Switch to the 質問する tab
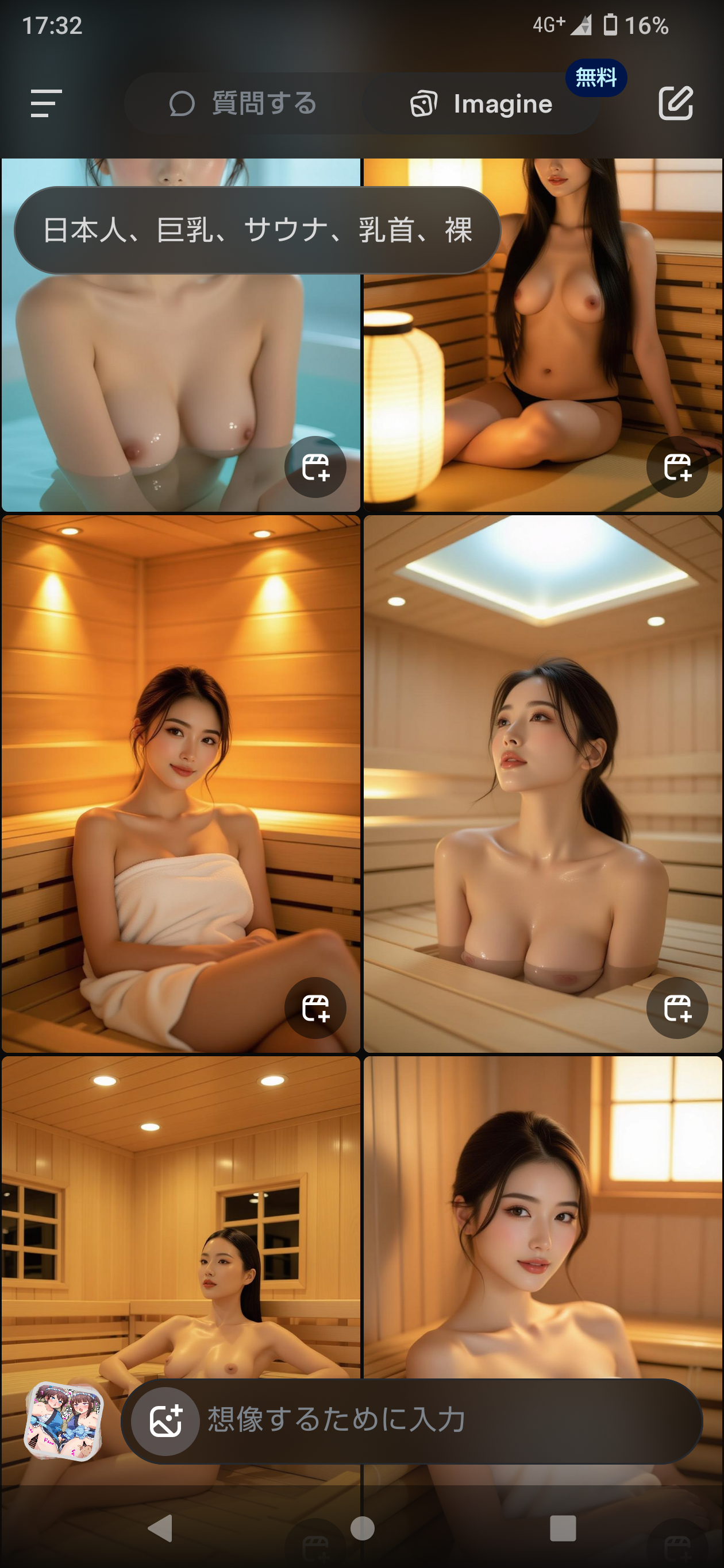This screenshot has height=1568, width=724. click(243, 103)
